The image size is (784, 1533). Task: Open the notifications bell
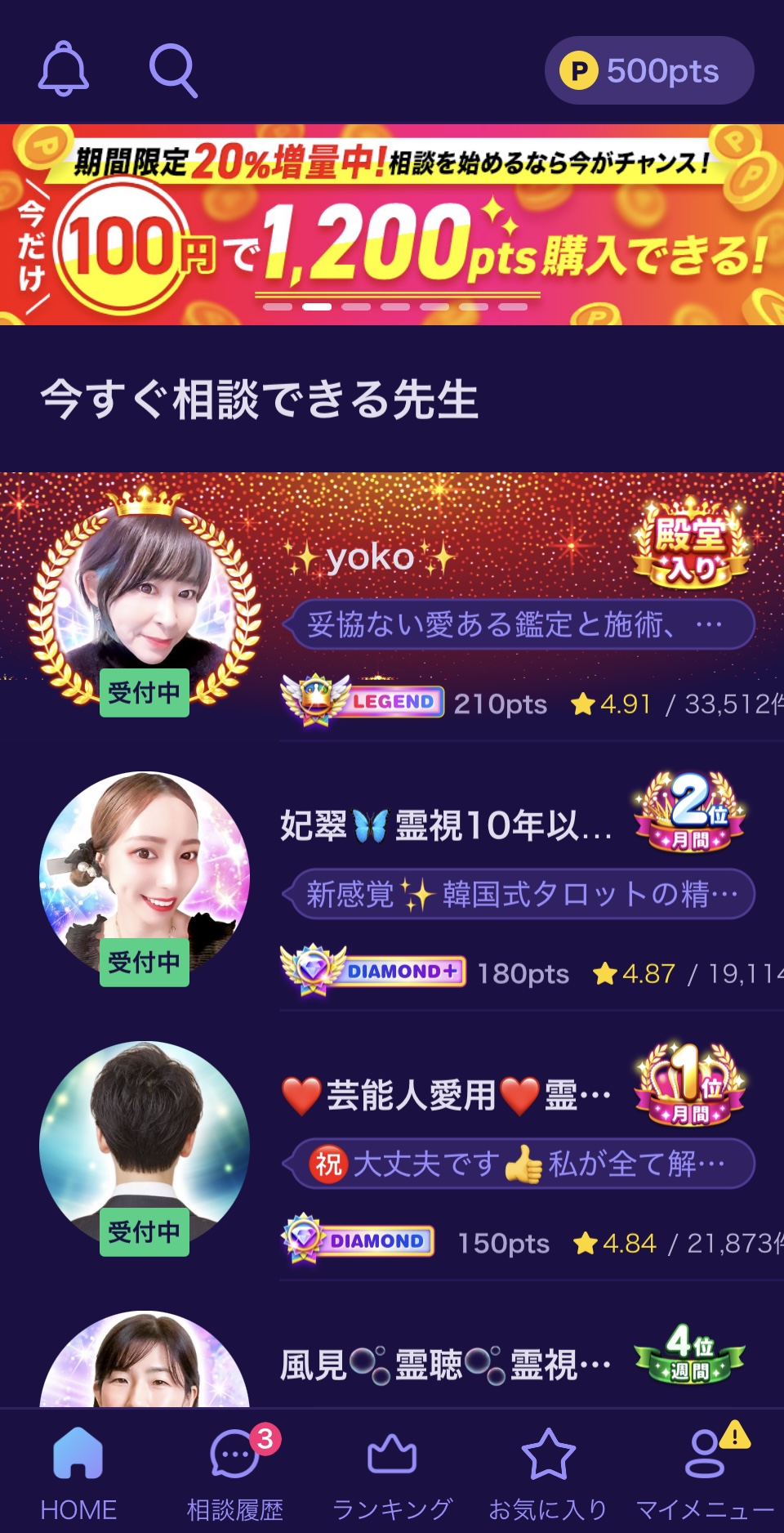64,69
